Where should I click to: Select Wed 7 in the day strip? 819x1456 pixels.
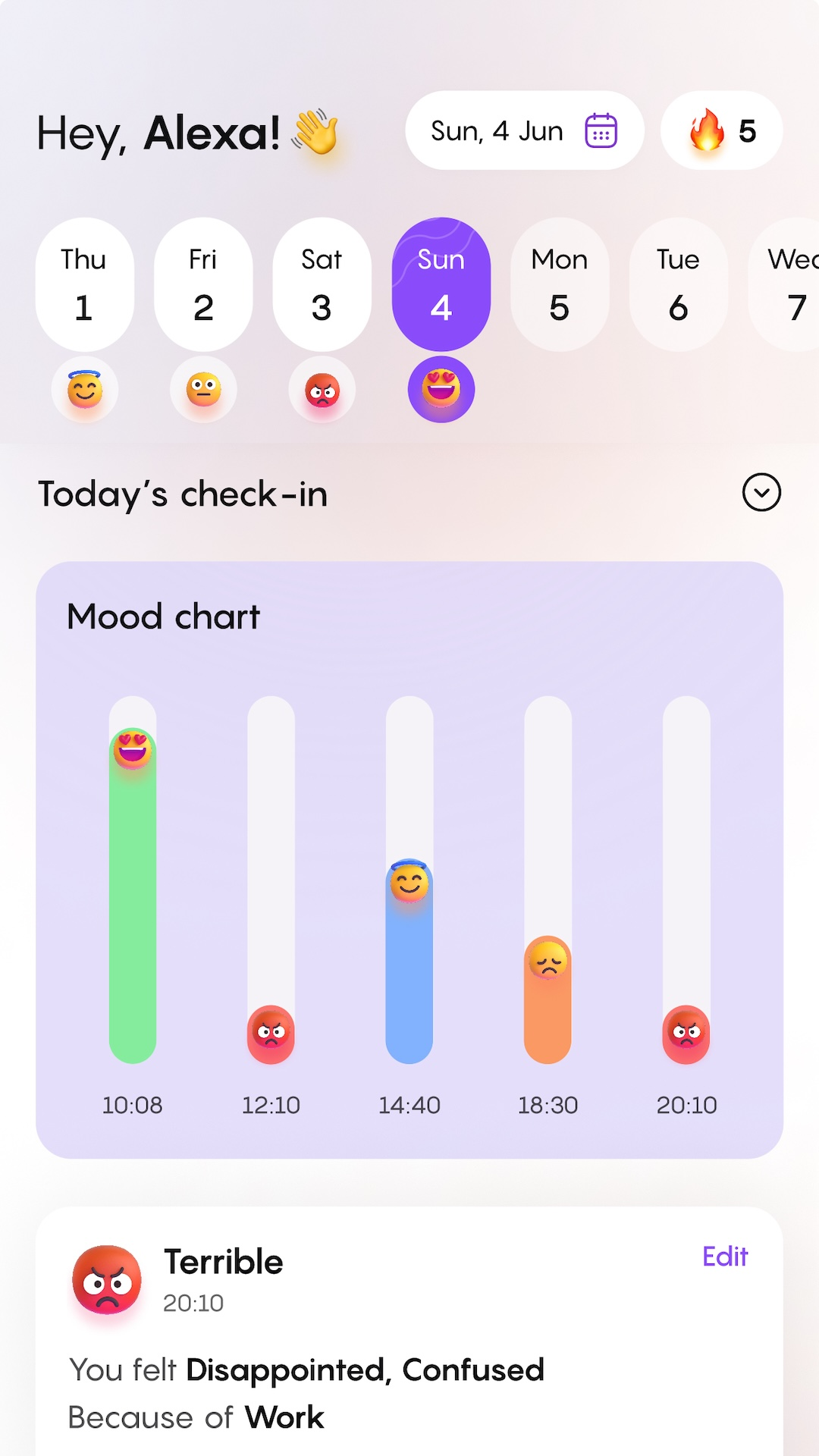tap(789, 284)
